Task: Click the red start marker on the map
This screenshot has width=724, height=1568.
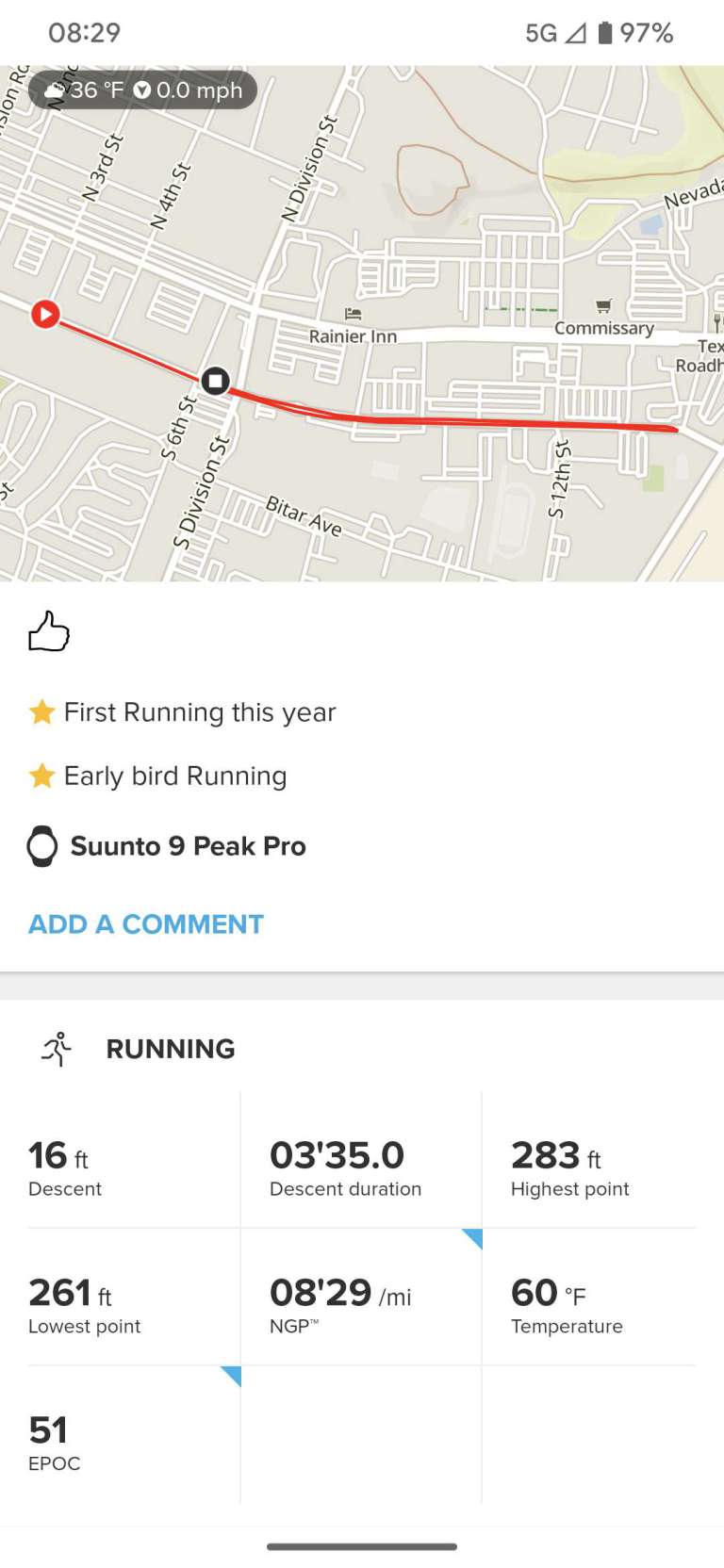Action: (44, 315)
